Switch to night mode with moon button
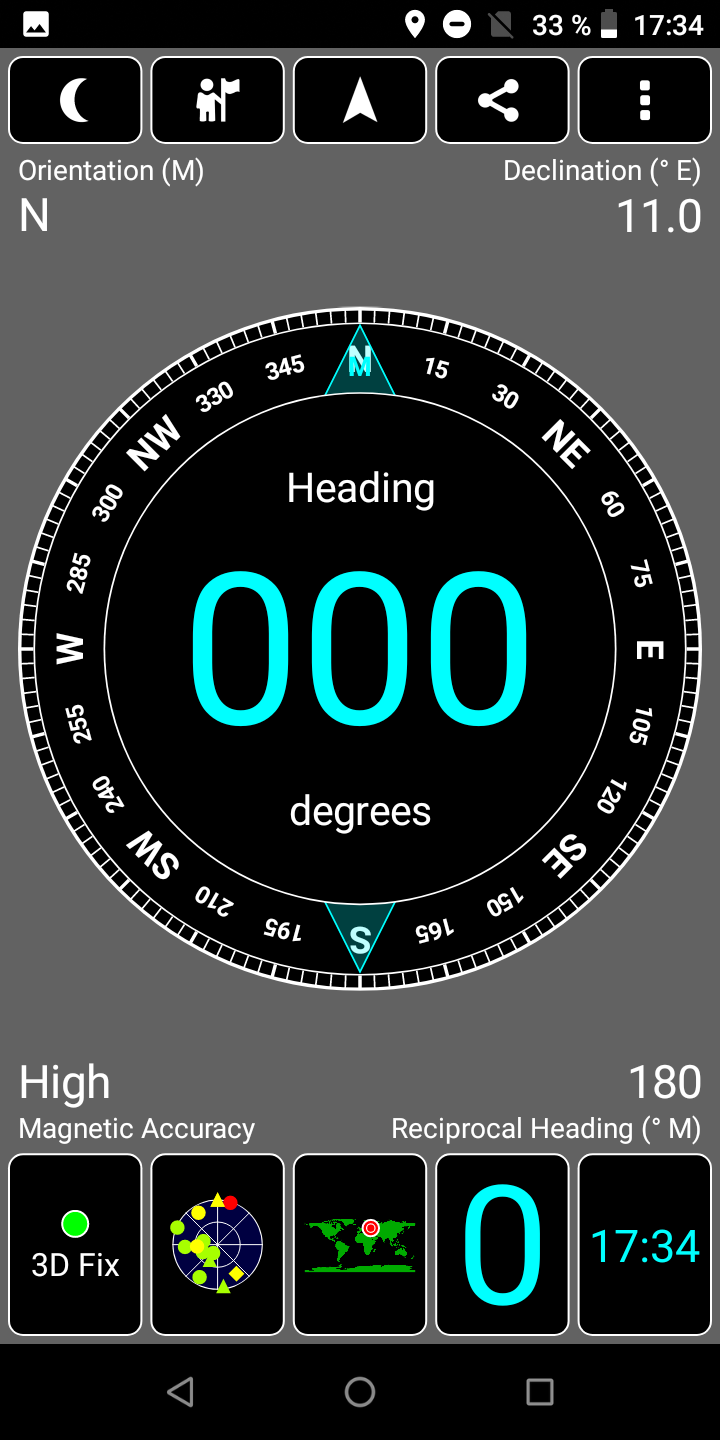The height and width of the screenshot is (1440, 720). pos(75,100)
